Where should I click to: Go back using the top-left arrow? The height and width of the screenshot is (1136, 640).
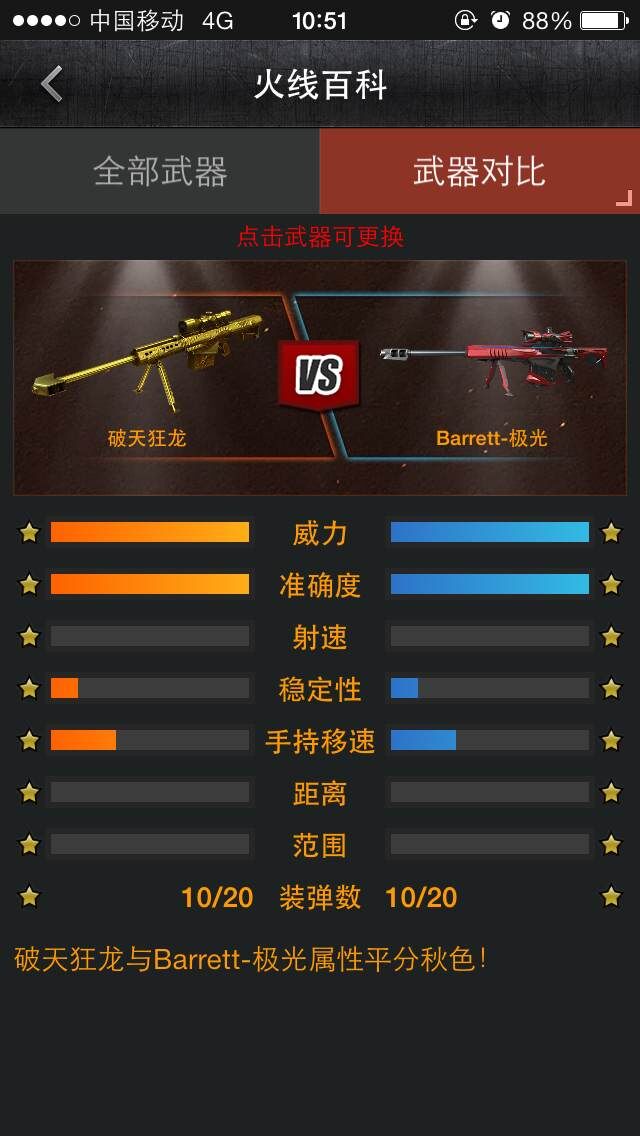(x=52, y=85)
